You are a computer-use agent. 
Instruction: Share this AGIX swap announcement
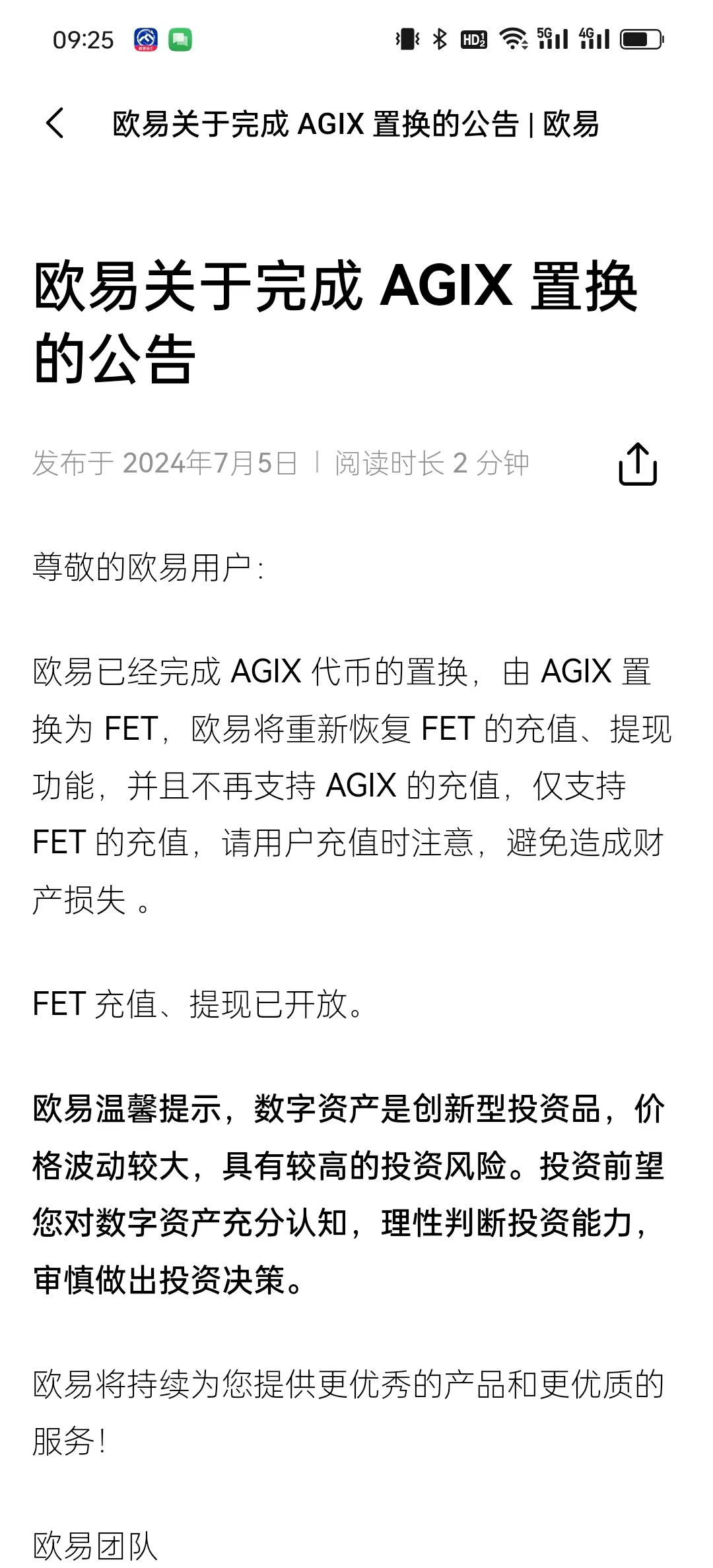pyautogui.click(x=637, y=464)
